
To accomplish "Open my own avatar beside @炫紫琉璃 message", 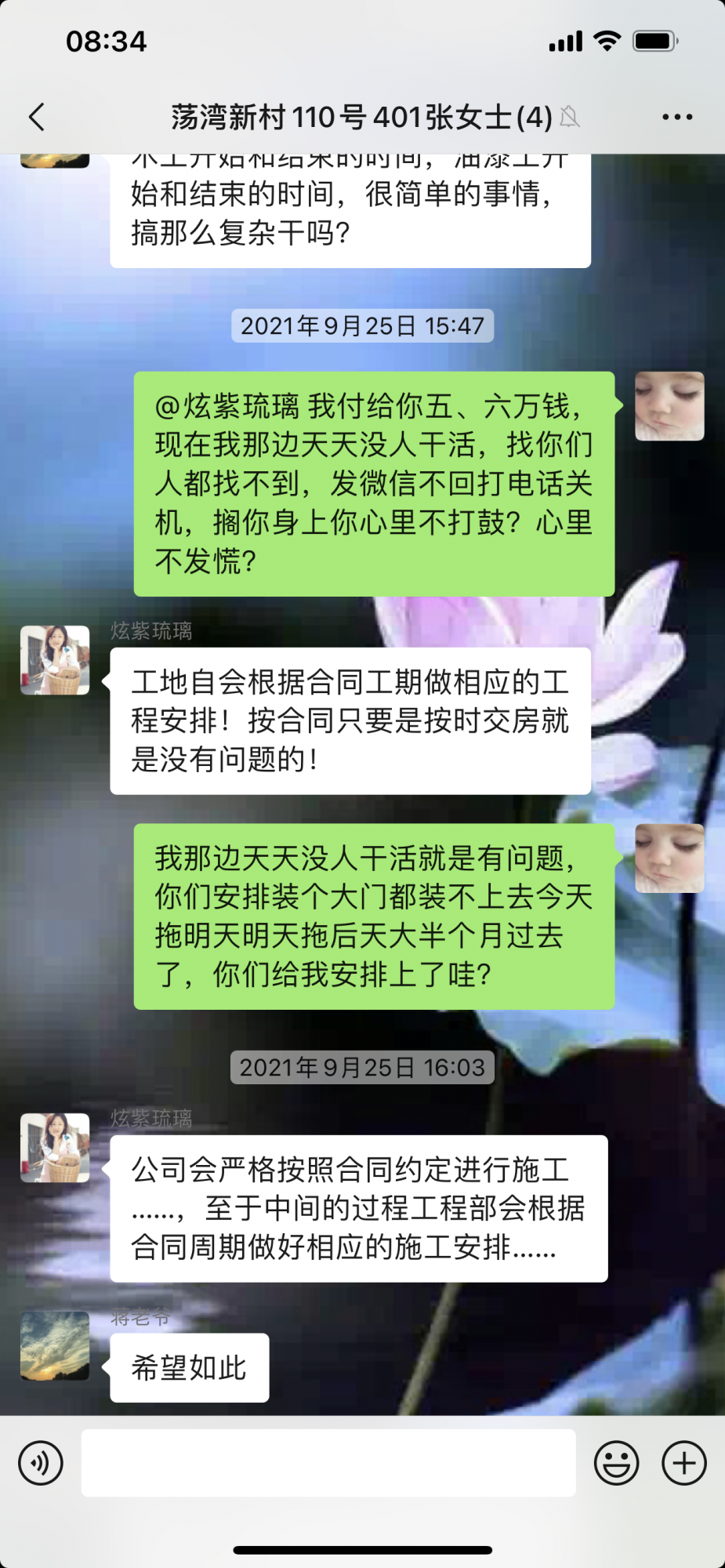I will tap(669, 406).
